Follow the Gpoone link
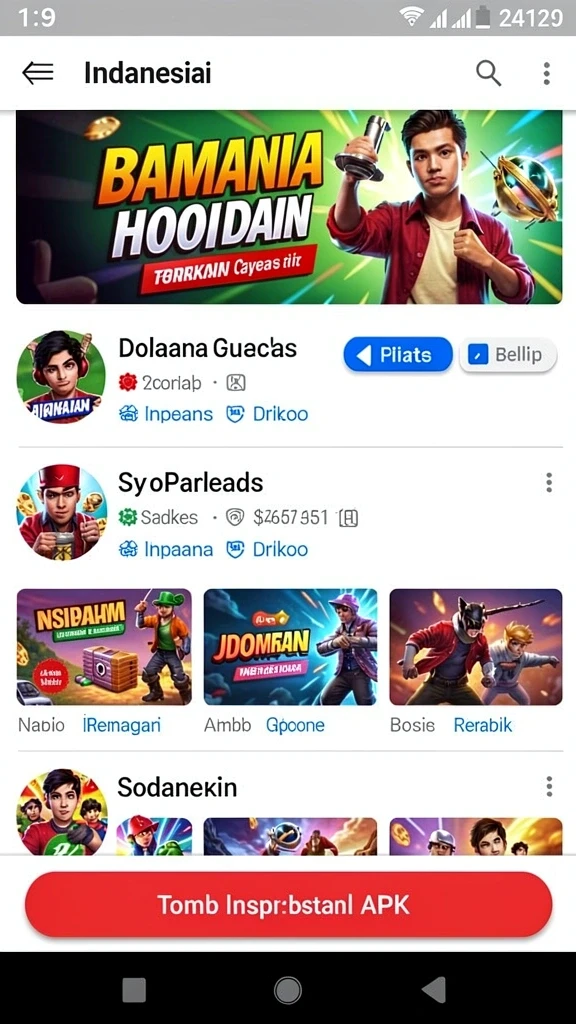Image resolution: width=576 pixels, height=1024 pixels. (x=295, y=725)
